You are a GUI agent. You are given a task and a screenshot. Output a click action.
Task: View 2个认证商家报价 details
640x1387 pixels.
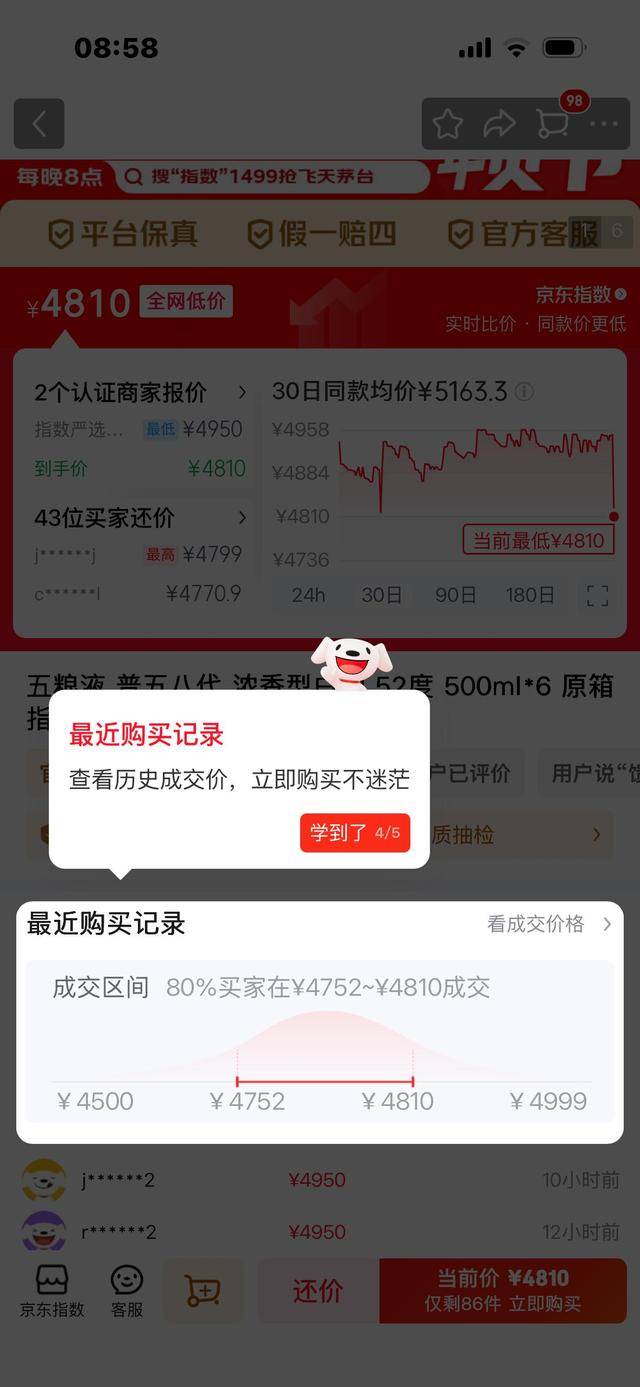pos(140,392)
